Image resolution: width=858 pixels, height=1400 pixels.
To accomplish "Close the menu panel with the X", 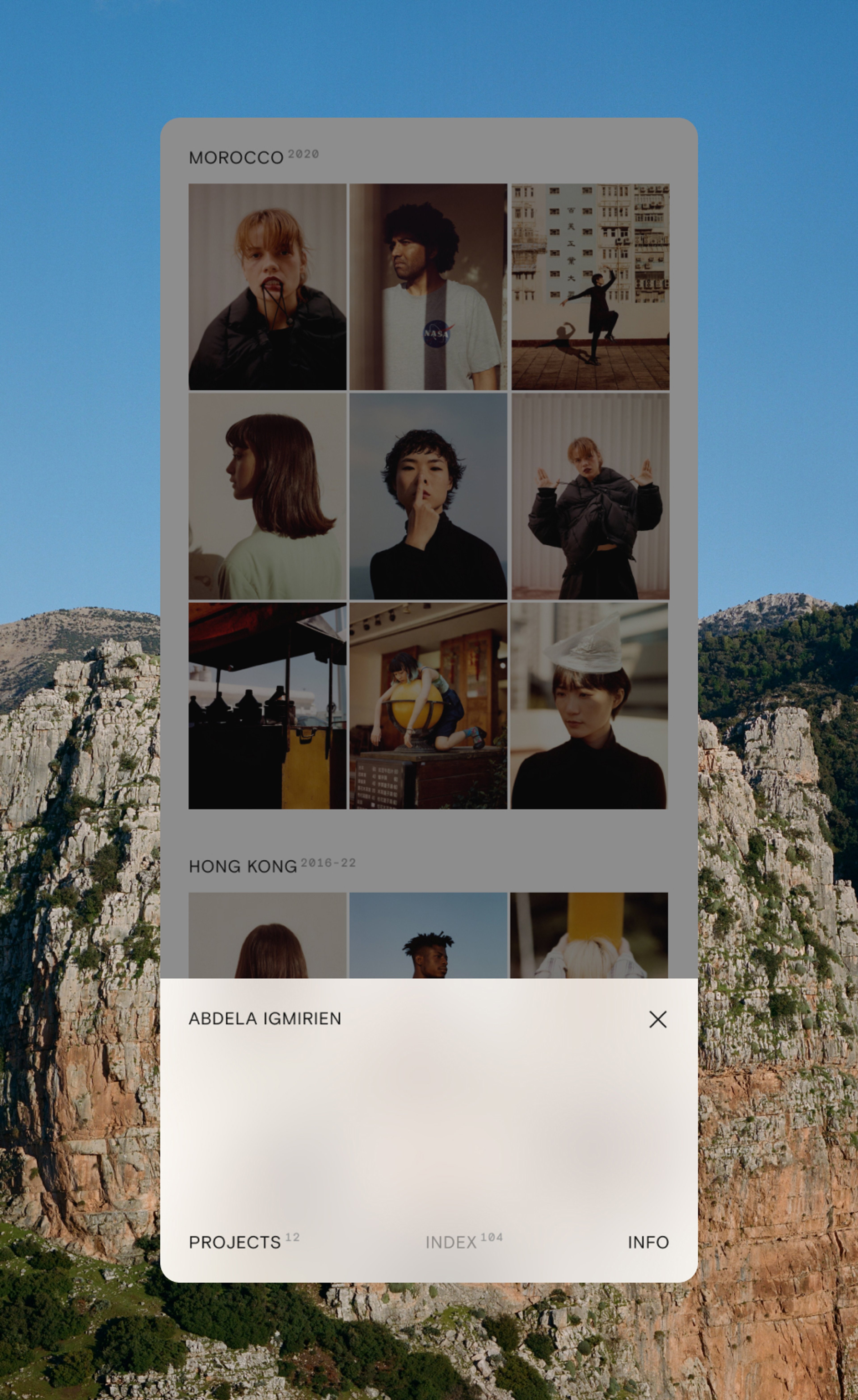I will pos(657,1019).
